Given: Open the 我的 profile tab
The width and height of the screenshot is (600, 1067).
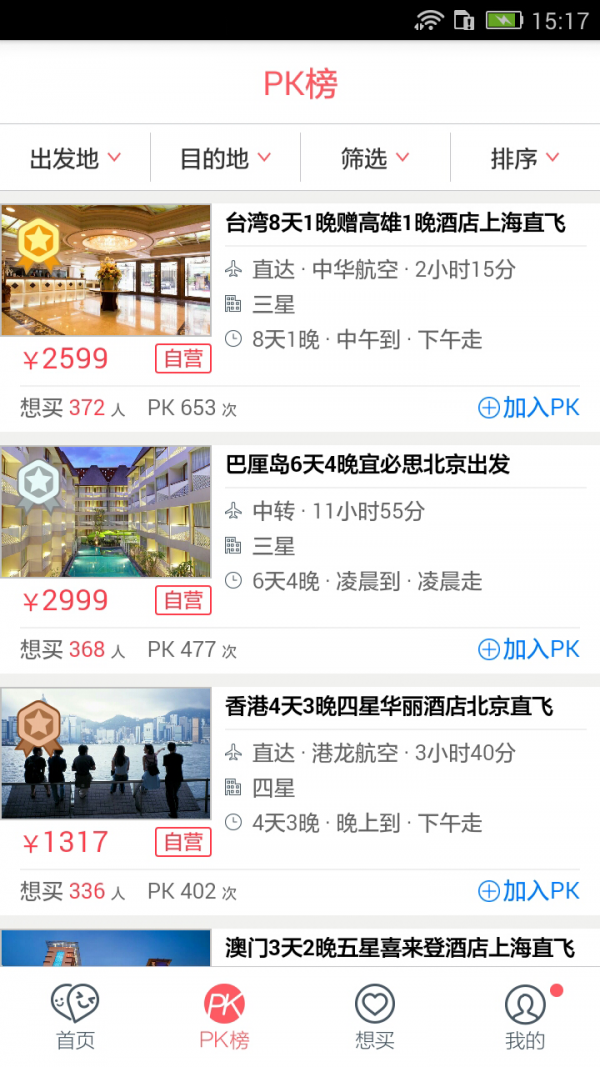Looking at the screenshot, I should point(525,1017).
